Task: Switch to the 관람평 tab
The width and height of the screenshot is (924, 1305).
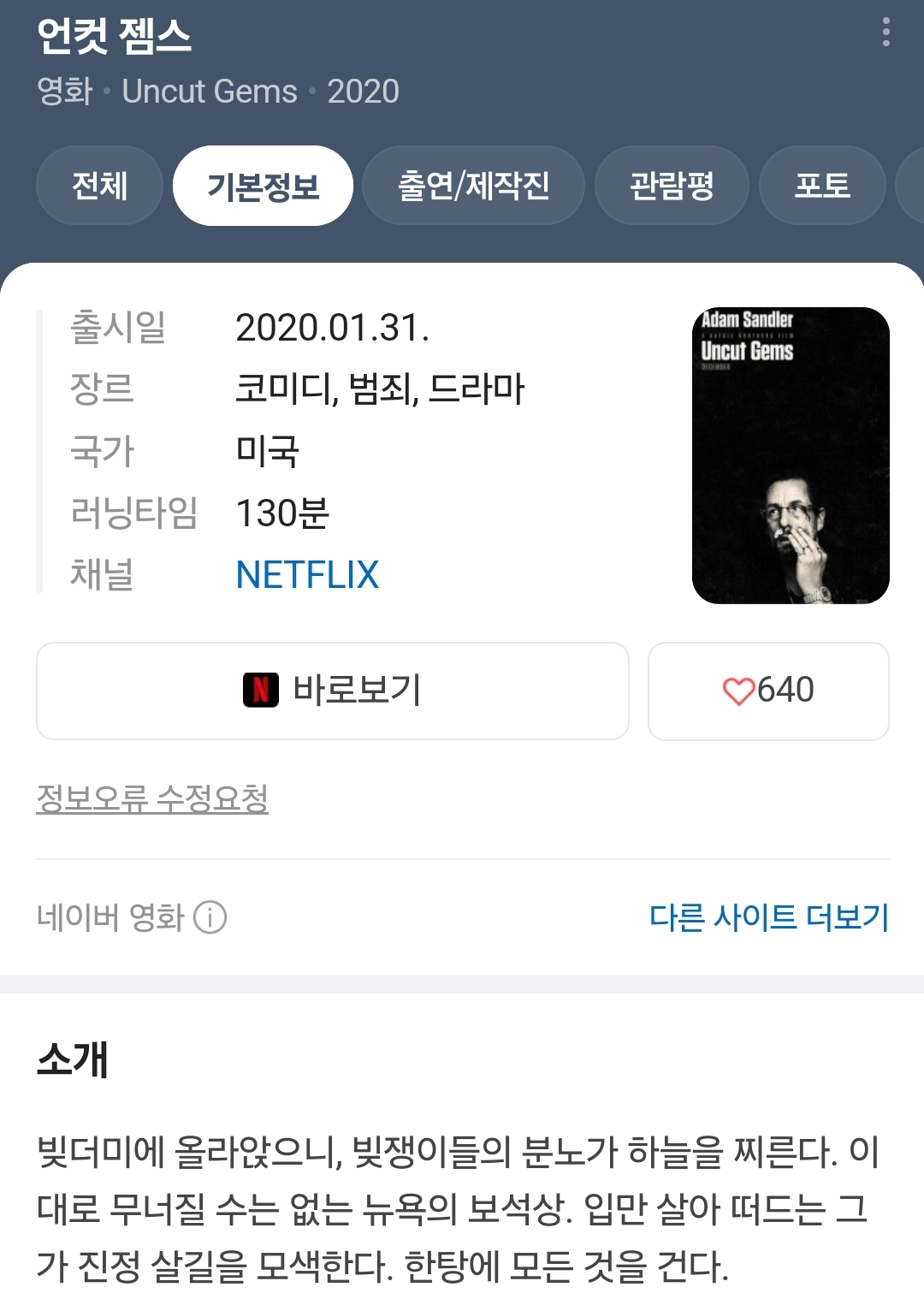Action: coord(672,186)
